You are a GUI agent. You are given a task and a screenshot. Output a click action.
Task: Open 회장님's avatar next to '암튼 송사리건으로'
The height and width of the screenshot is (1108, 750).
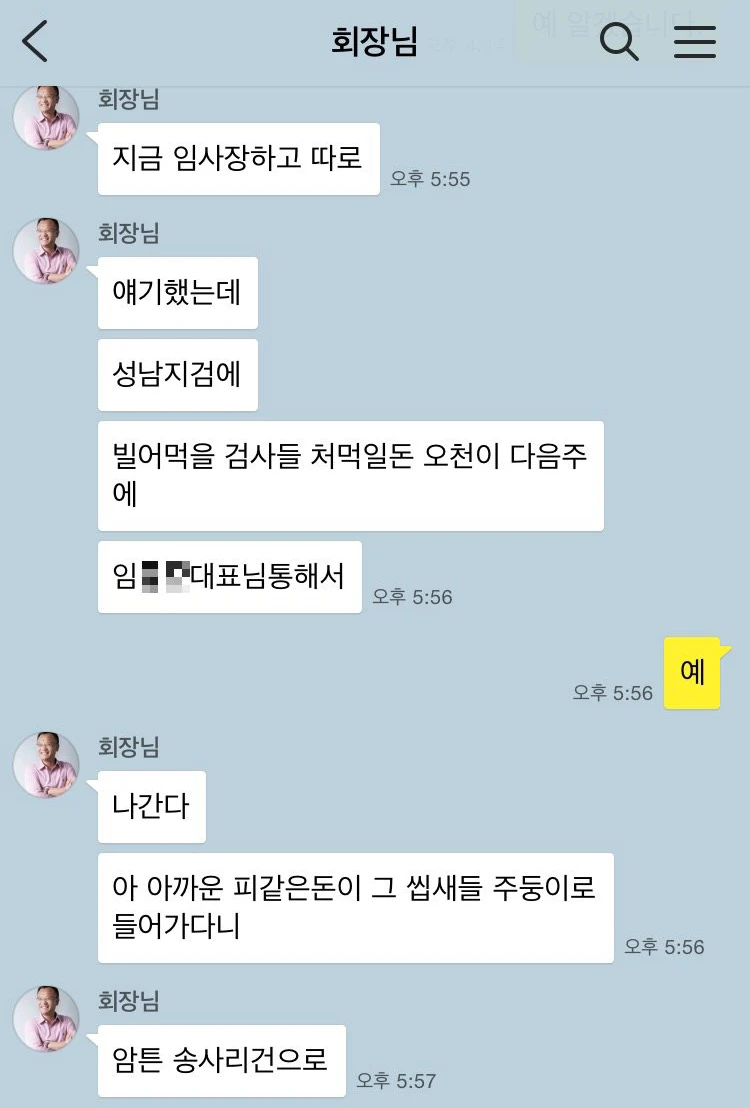tap(46, 1019)
